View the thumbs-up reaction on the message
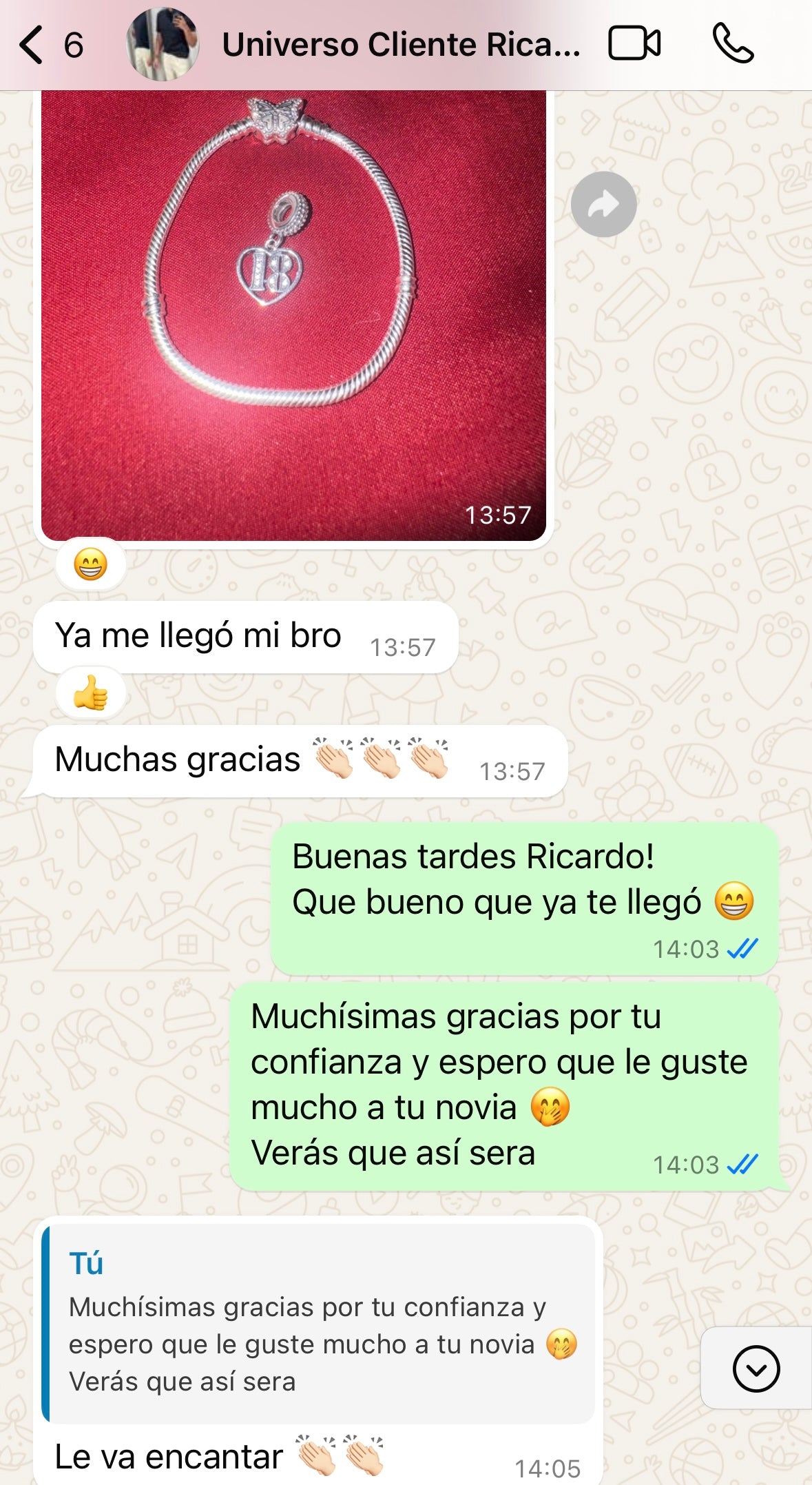Image resolution: width=812 pixels, height=1485 pixels. pos(90,693)
